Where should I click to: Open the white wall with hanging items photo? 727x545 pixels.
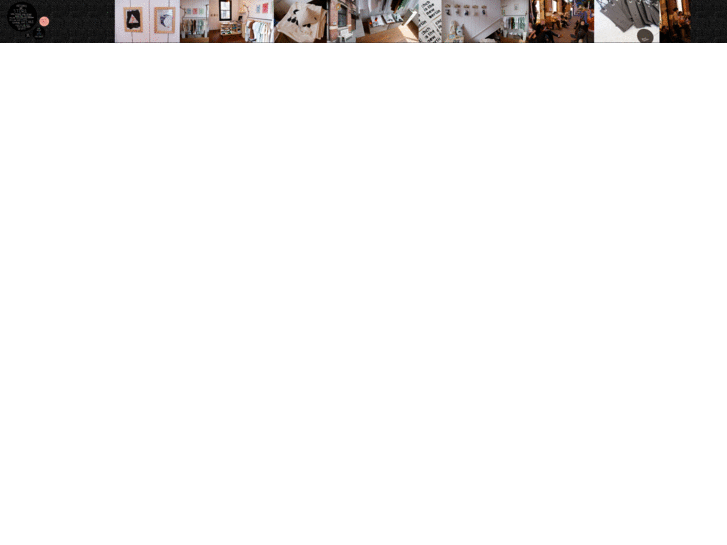(471, 21)
